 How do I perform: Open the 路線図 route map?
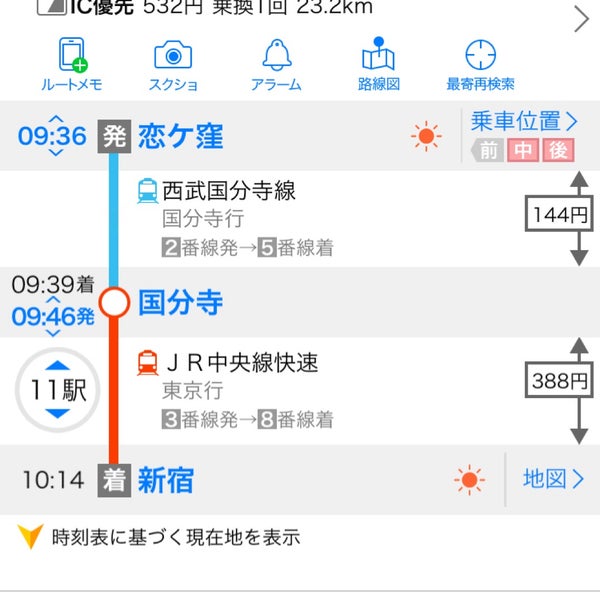[377, 65]
